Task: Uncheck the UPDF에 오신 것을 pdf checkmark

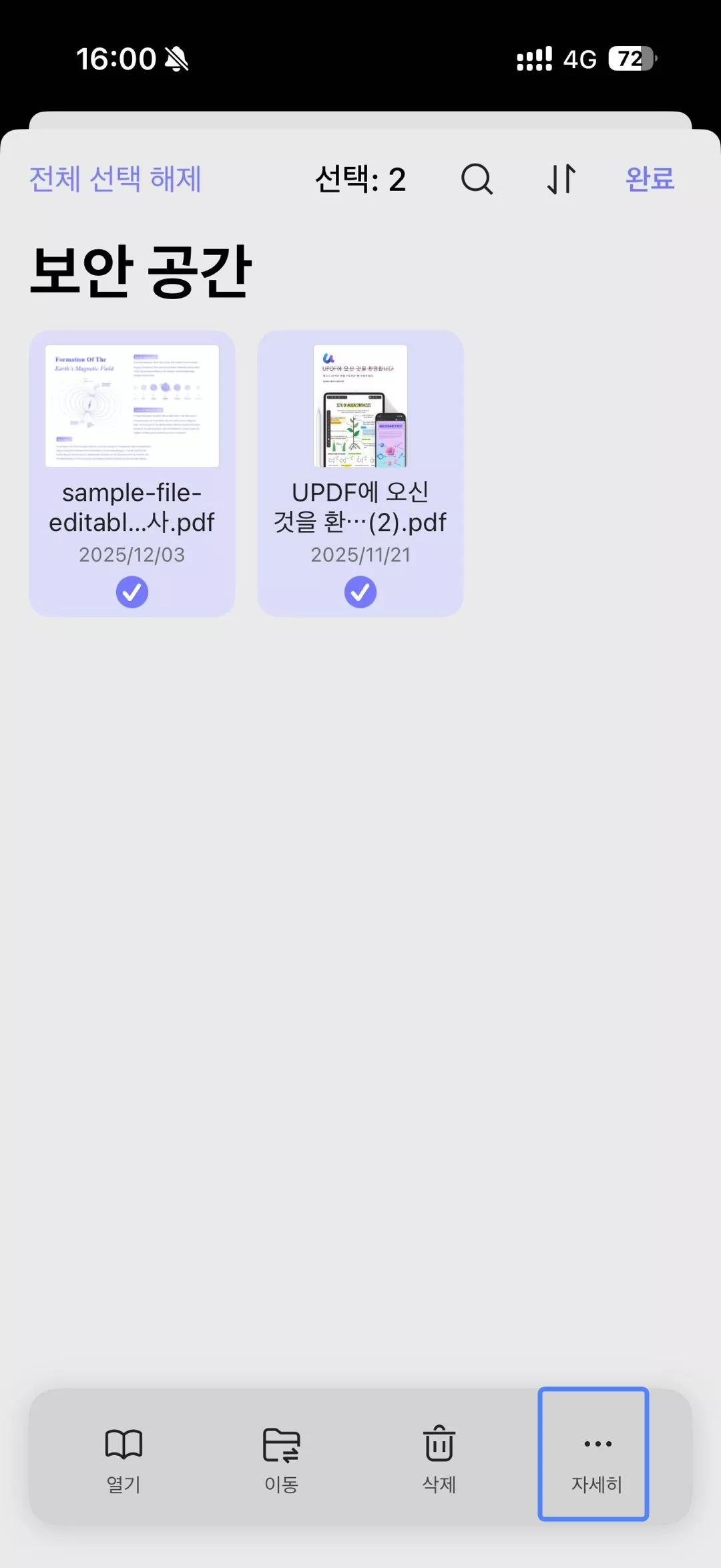Action: pos(360,592)
